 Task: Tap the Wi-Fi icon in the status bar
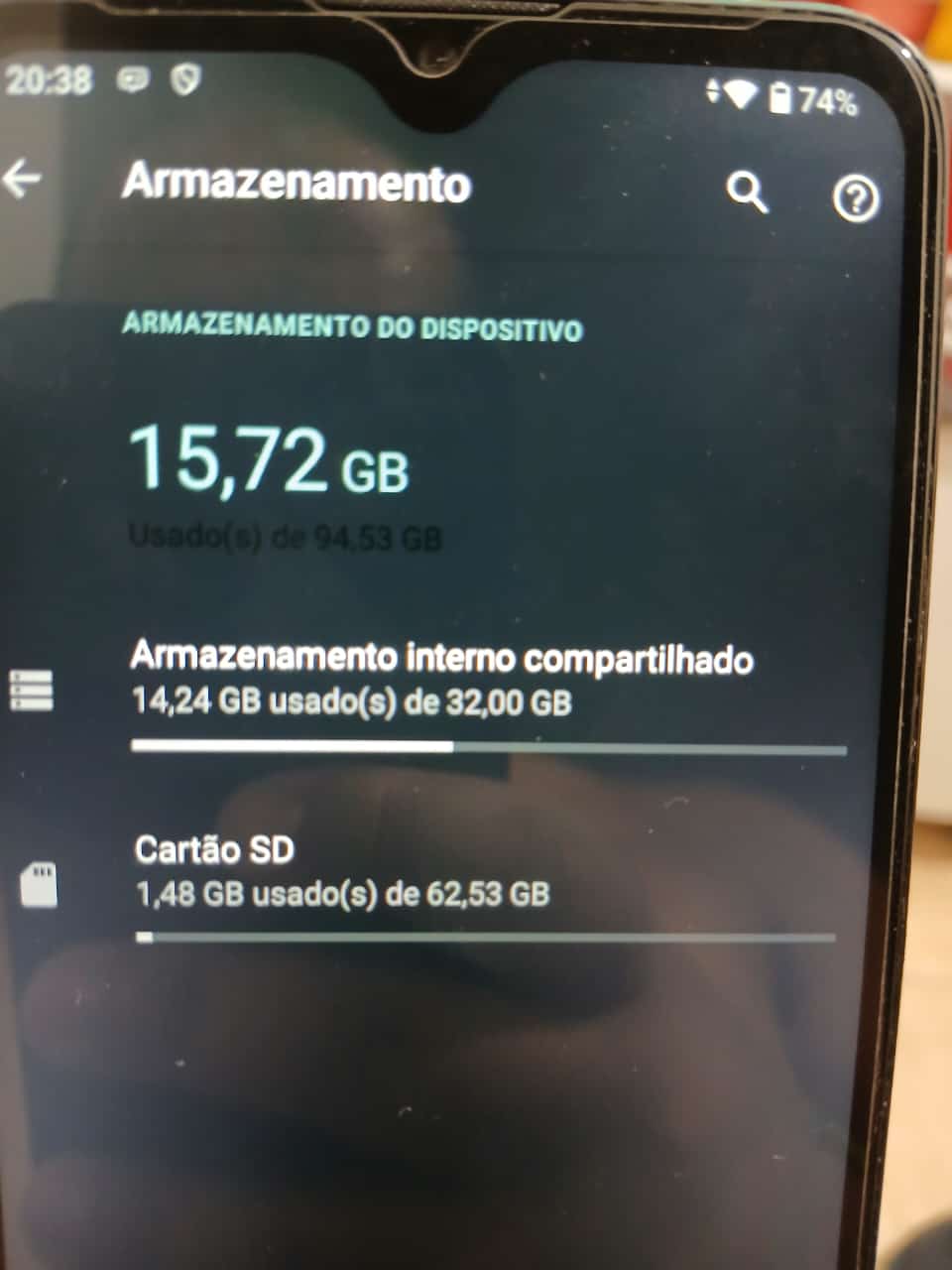coord(742,94)
